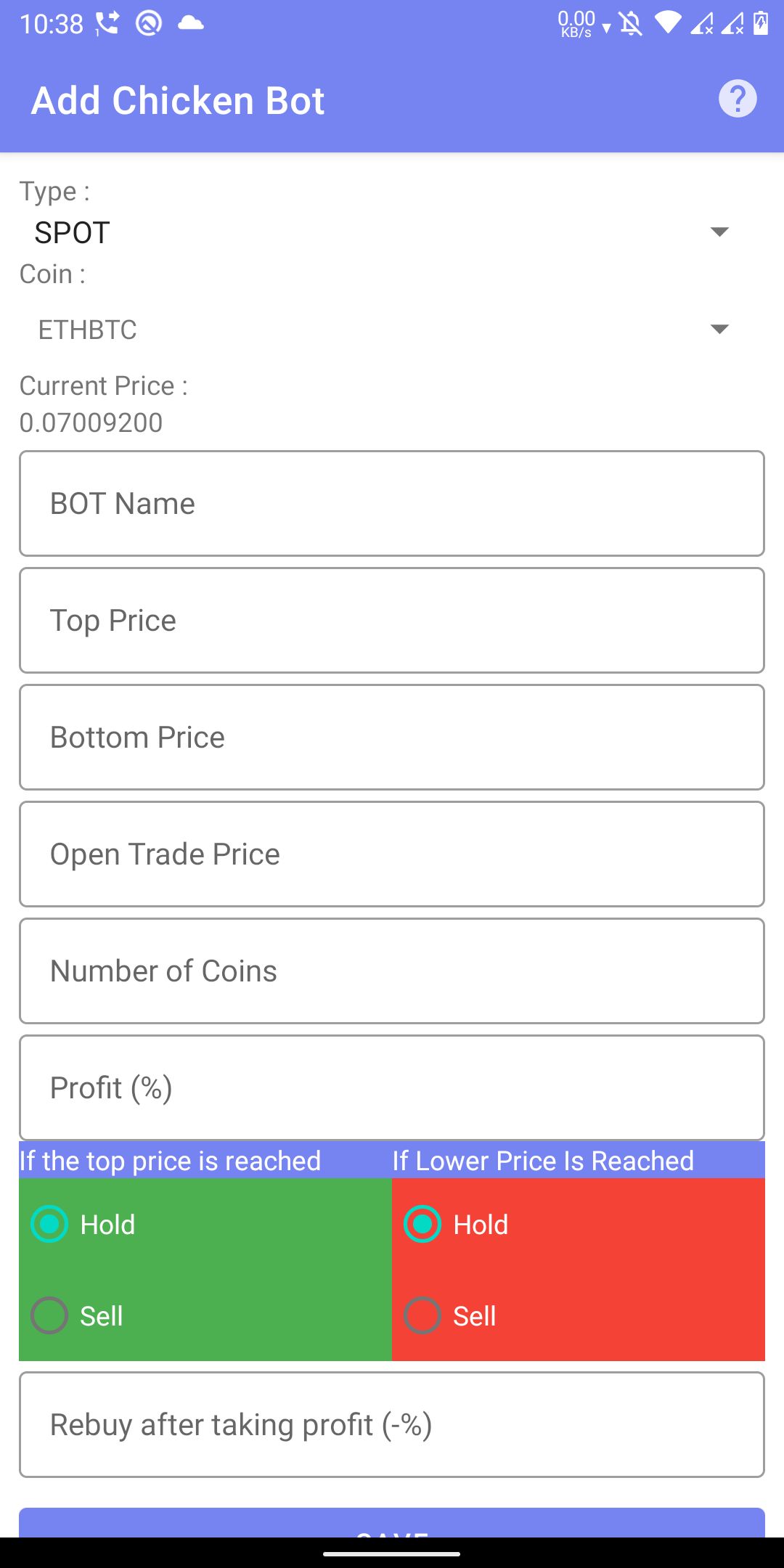Select the Bottom Price field
The image size is (784, 1568).
[x=392, y=738]
